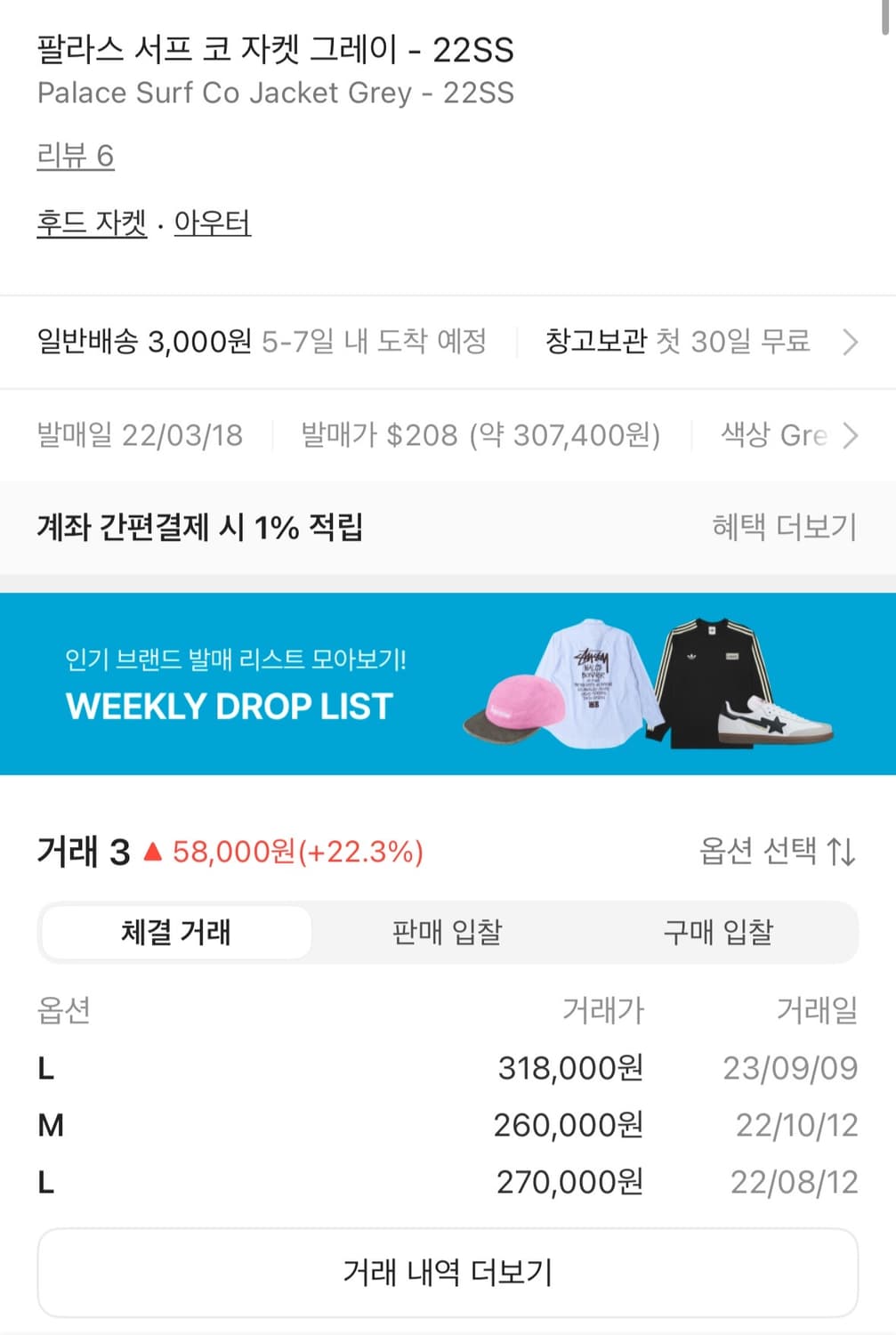The image size is (896, 1335).
Task: Open the 아우터 category link
Action: pyautogui.click(x=214, y=224)
